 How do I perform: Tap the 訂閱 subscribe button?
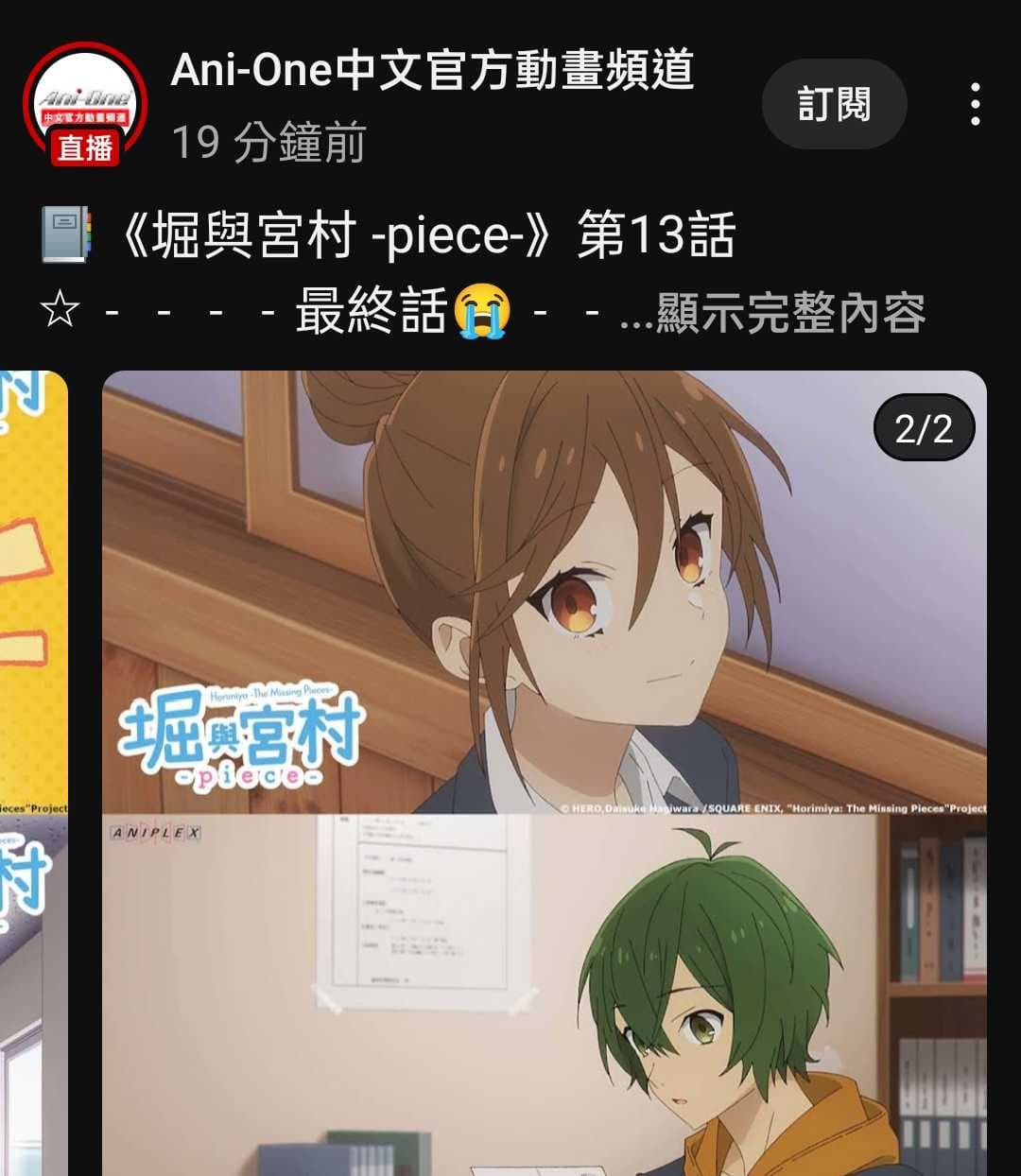click(834, 104)
